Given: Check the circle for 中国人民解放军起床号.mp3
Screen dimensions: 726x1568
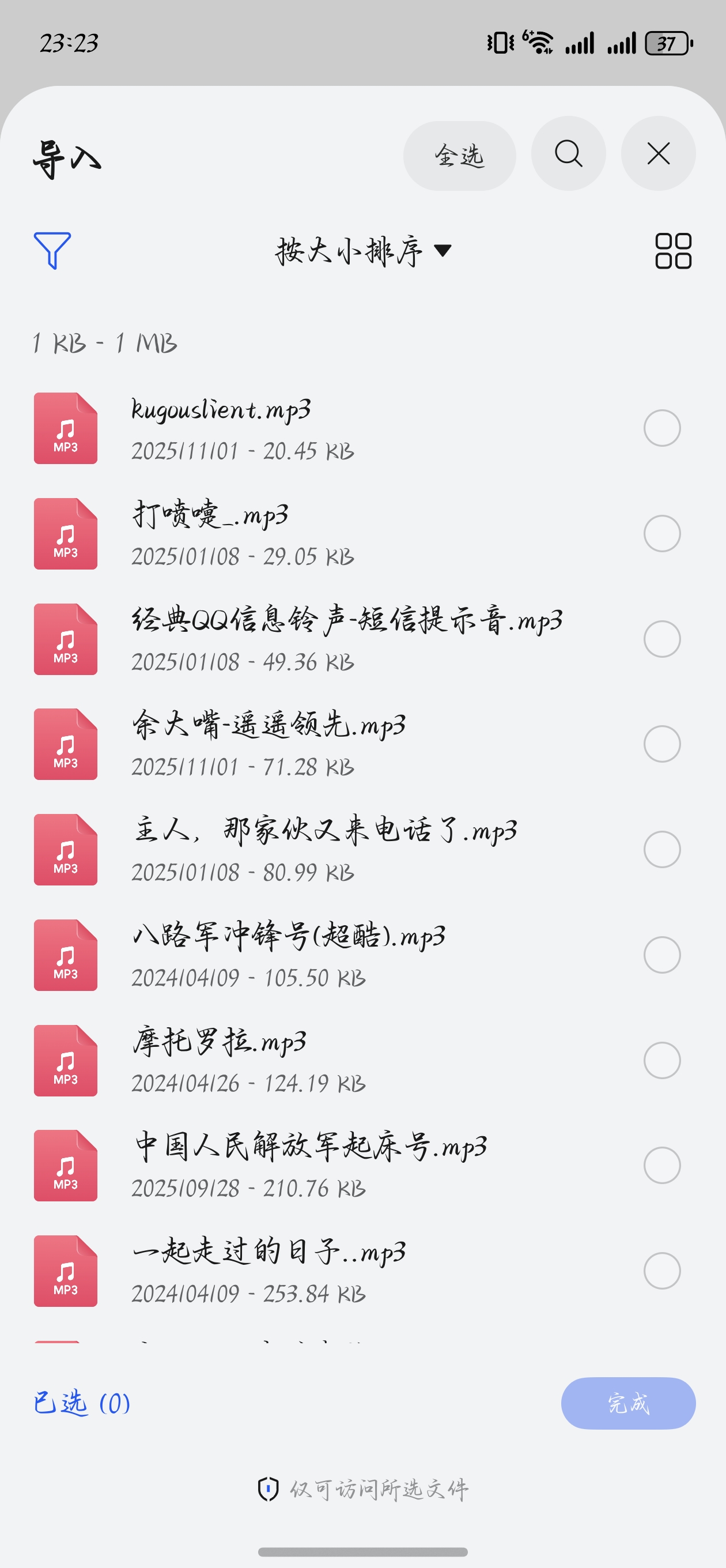Looking at the screenshot, I should click(x=661, y=1166).
